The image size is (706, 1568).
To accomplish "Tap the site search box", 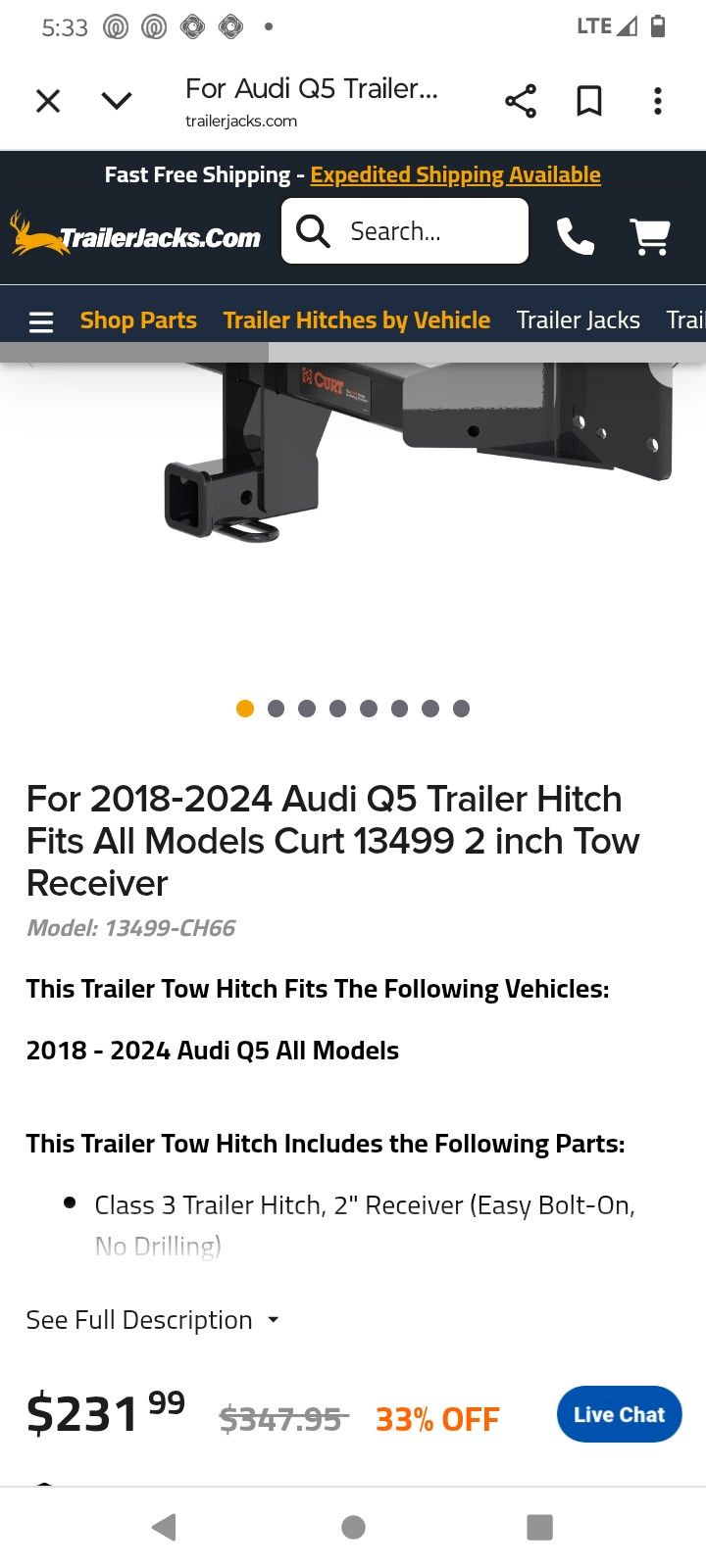I will coord(405,231).
